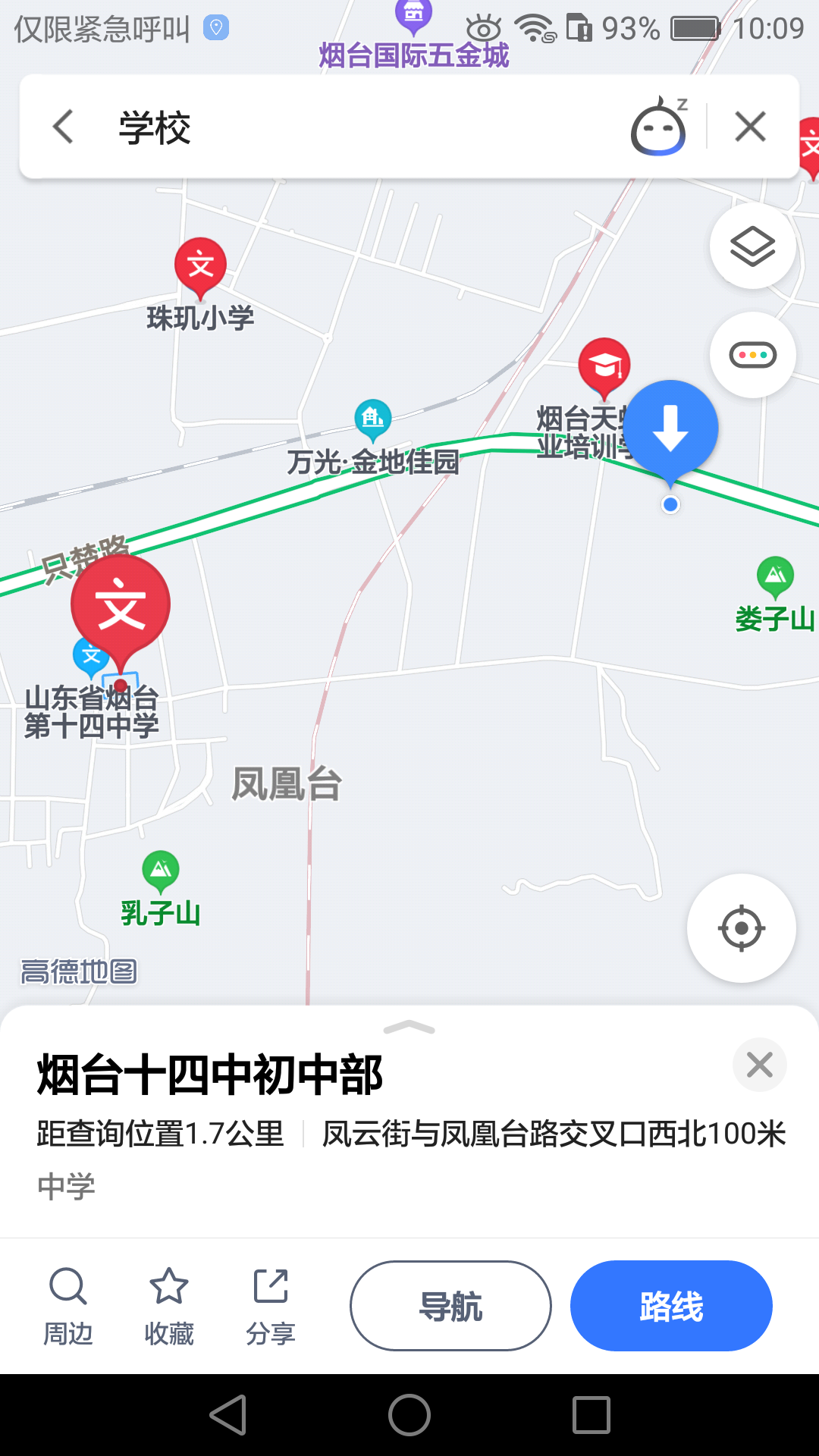The image size is (819, 1456).
Task: Tap the 收藏 star to favorite
Action: pos(170,1304)
